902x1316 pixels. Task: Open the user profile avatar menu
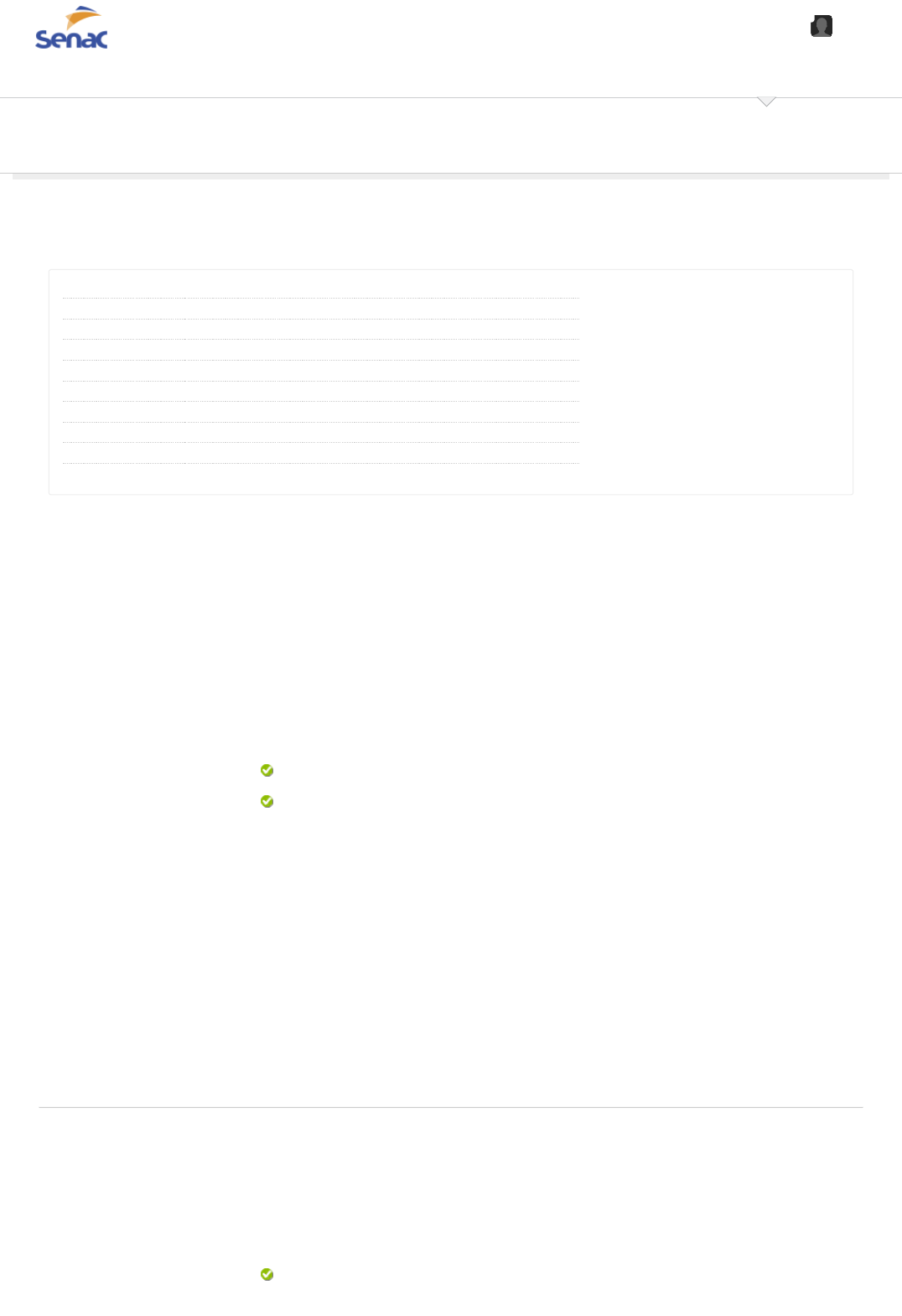[822, 27]
